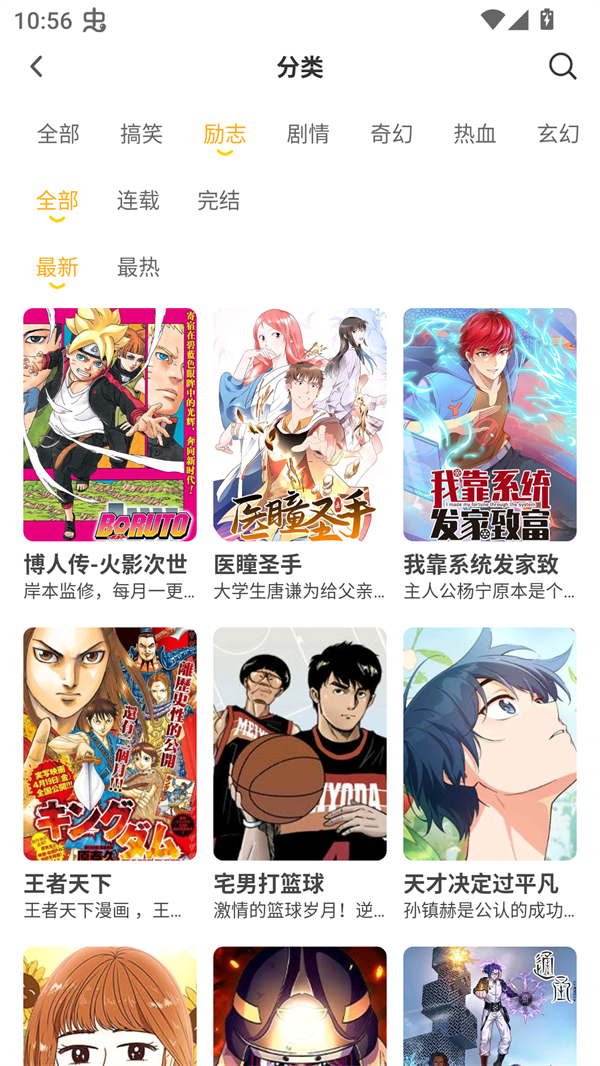The height and width of the screenshot is (1066, 600).
Task: Select the 玄幻 genre tab
Action: [x=557, y=133]
